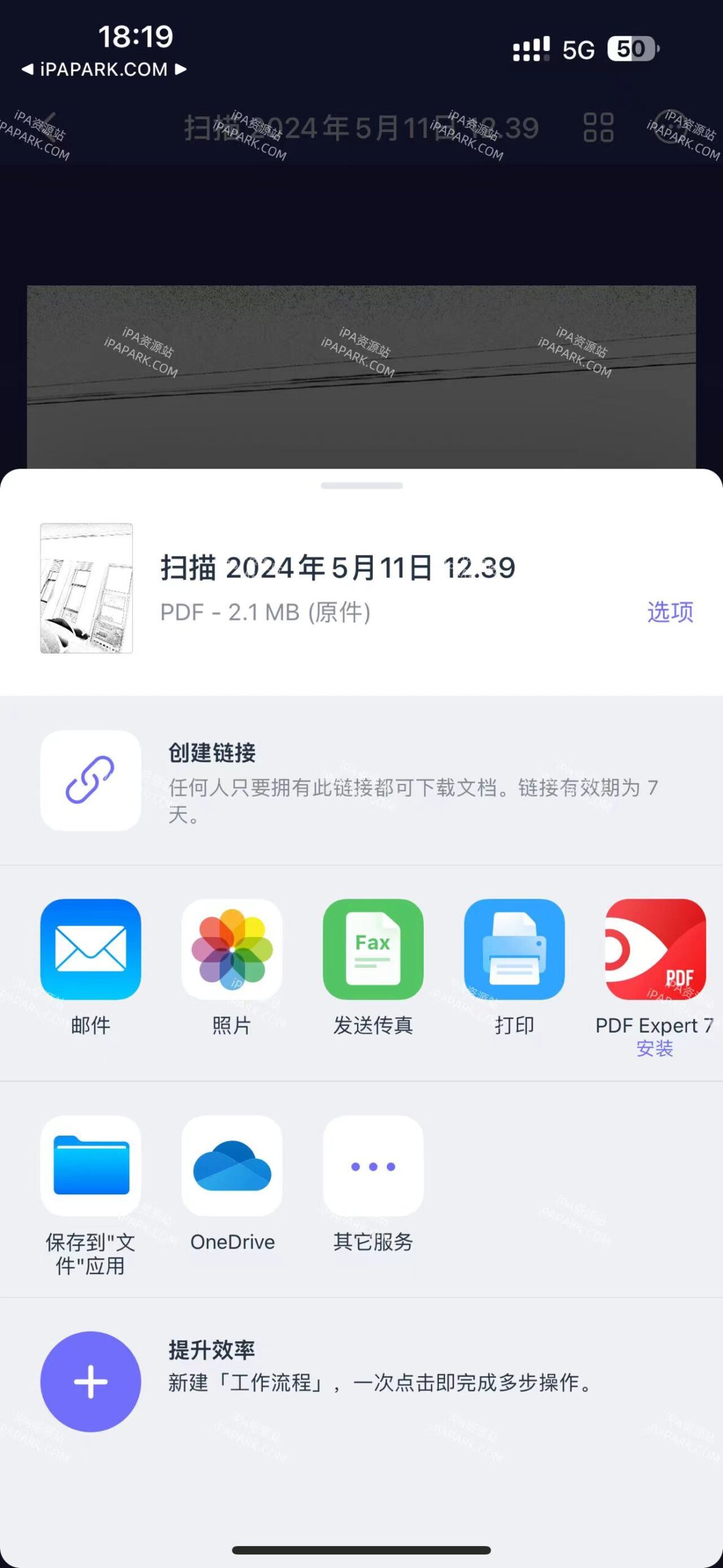The image size is (723, 1568).
Task: Tap 安装 under PDF Expert 7
Action: click(654, 1049)
